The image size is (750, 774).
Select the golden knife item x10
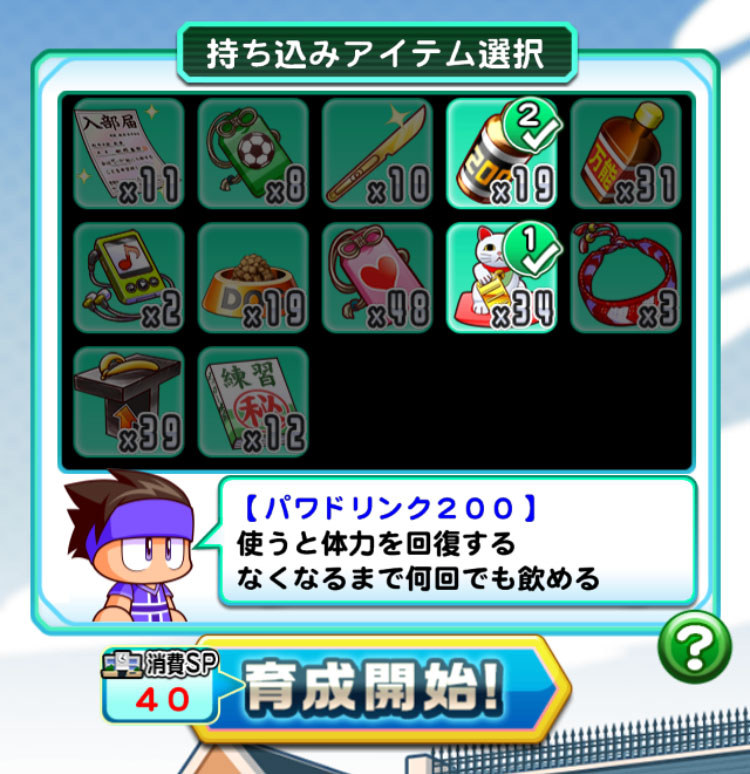click(x=376, y=152)
